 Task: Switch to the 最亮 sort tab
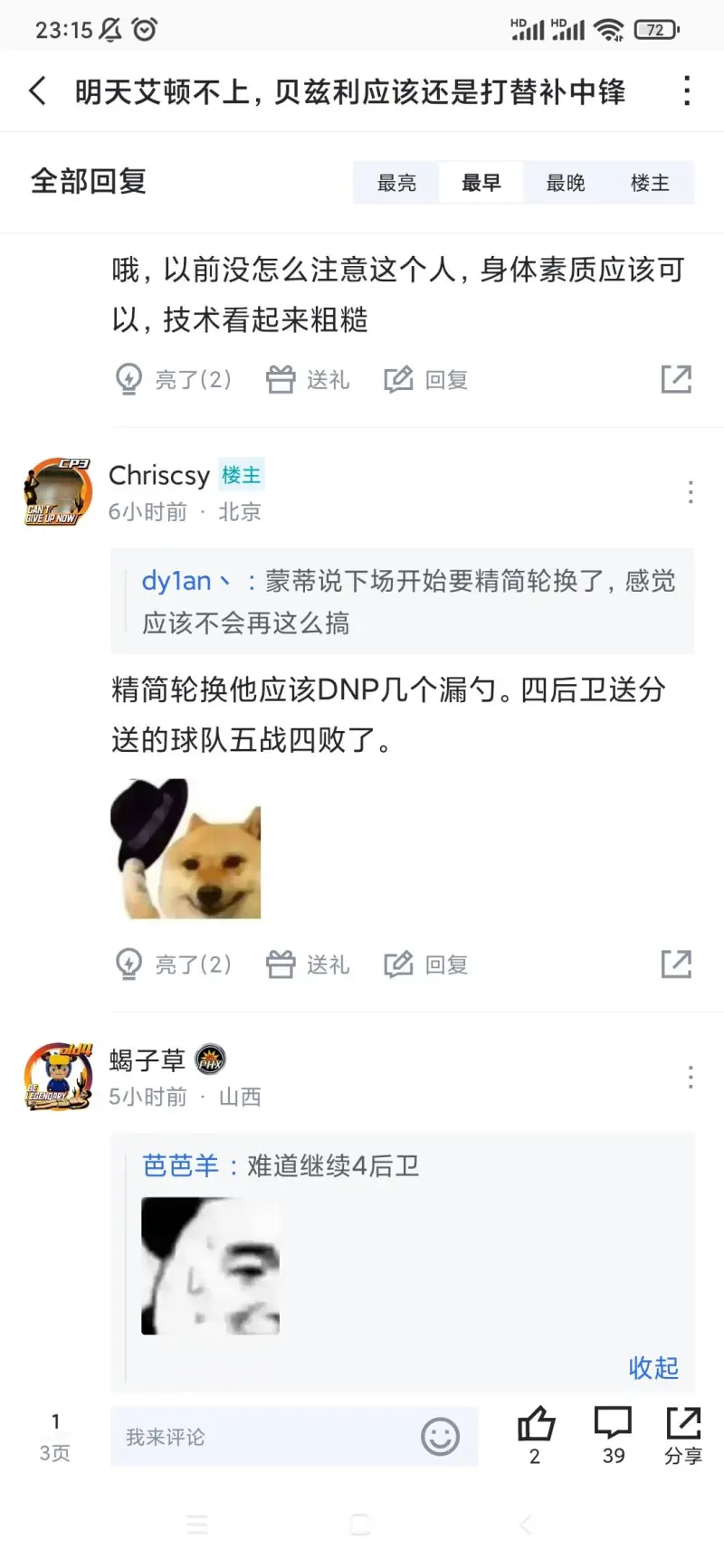396,183
